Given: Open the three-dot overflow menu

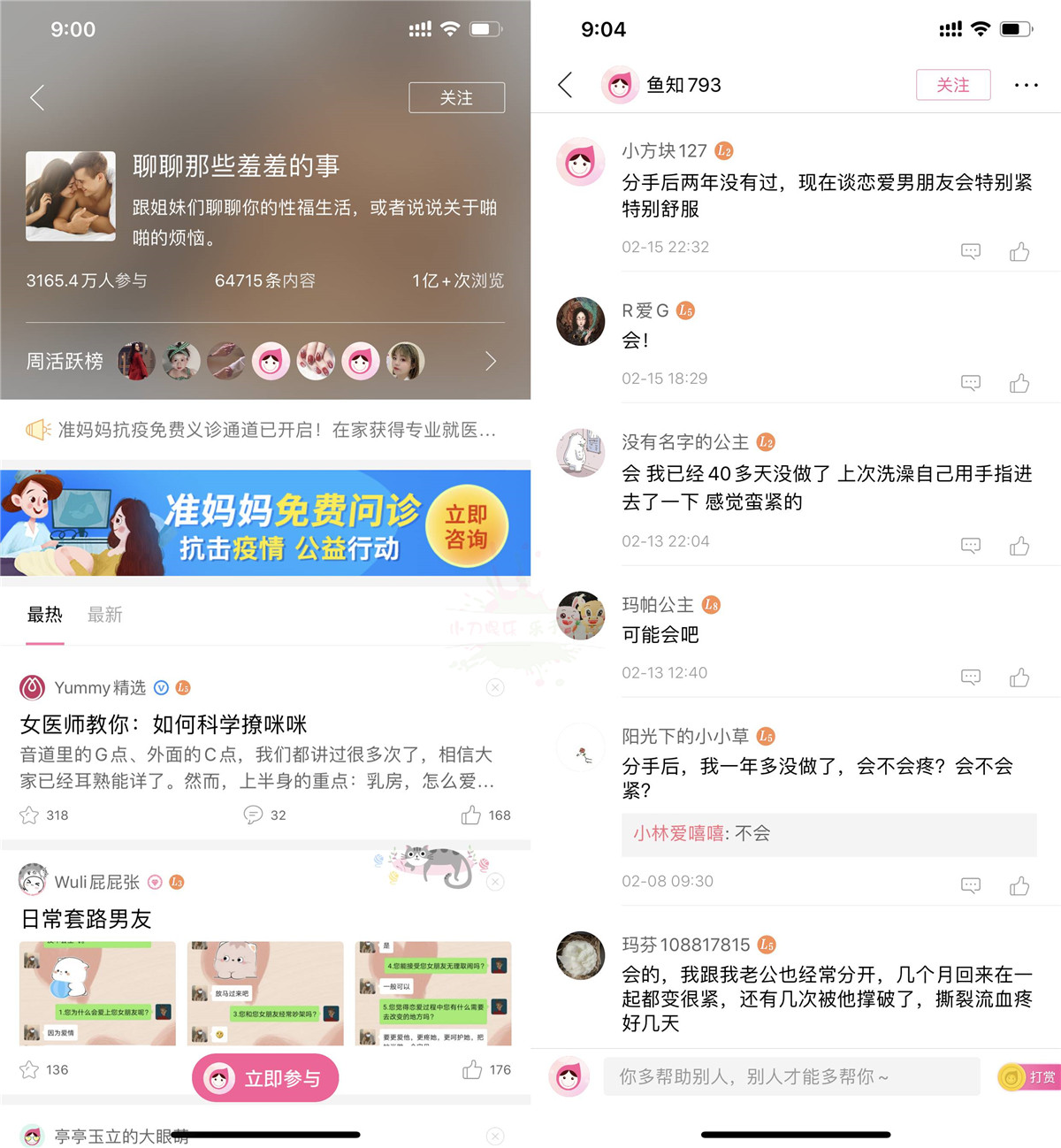Looking at the screenshot, I should (x=1026, y=85).
